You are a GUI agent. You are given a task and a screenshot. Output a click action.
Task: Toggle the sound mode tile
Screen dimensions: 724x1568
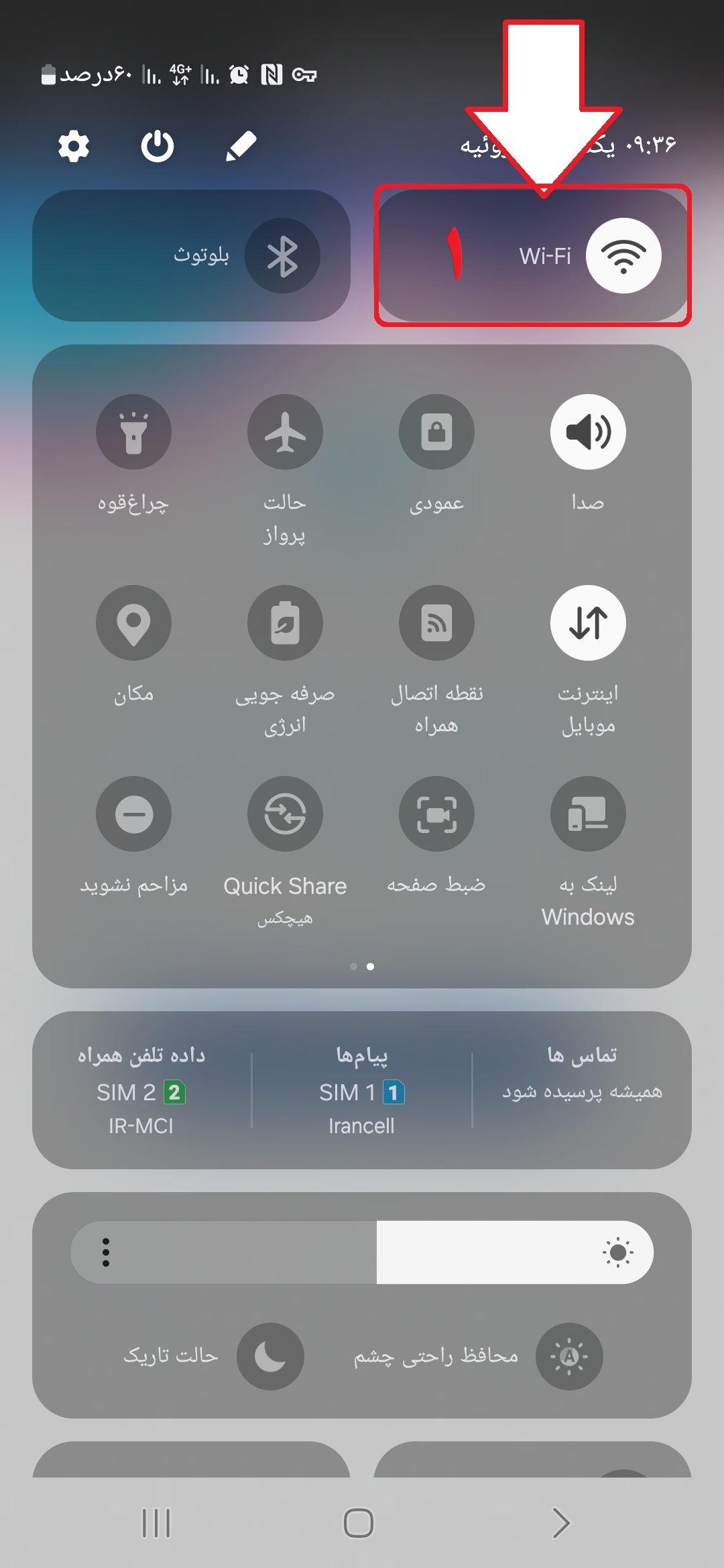(x=588, y=432)
